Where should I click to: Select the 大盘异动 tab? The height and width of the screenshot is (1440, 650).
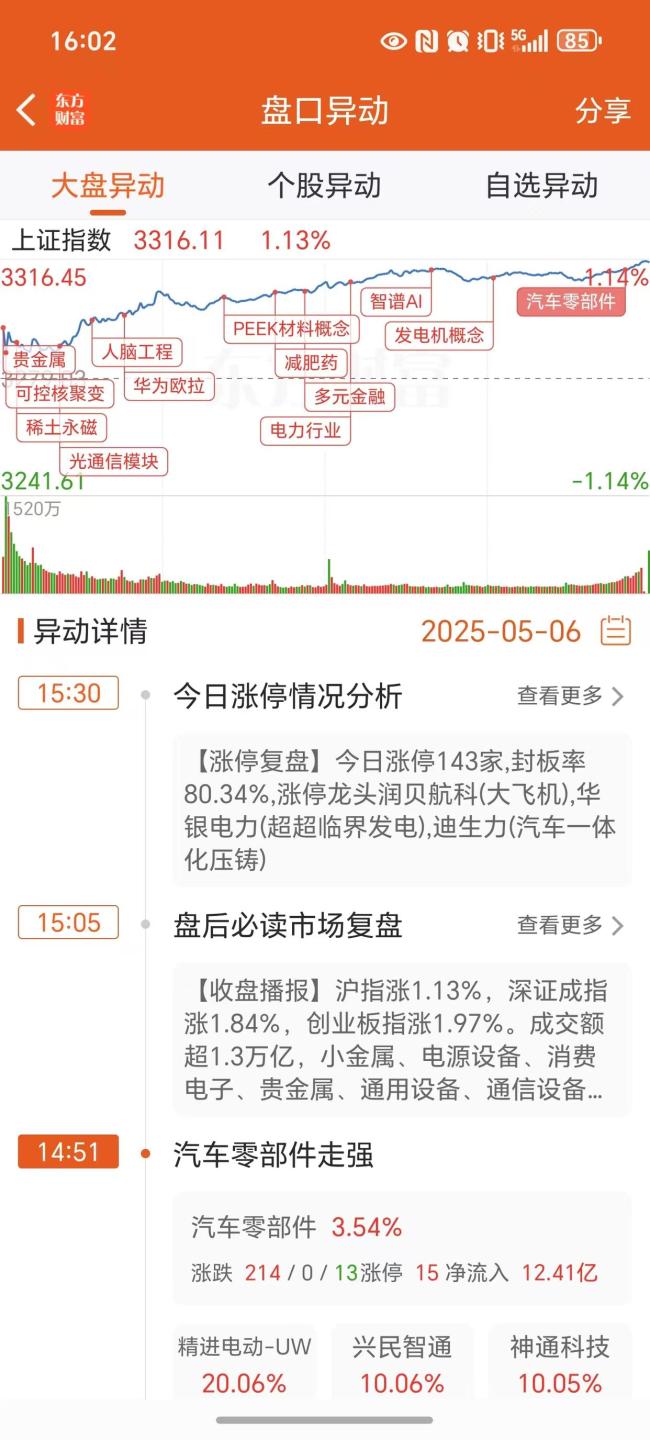(x=108, y=185)
